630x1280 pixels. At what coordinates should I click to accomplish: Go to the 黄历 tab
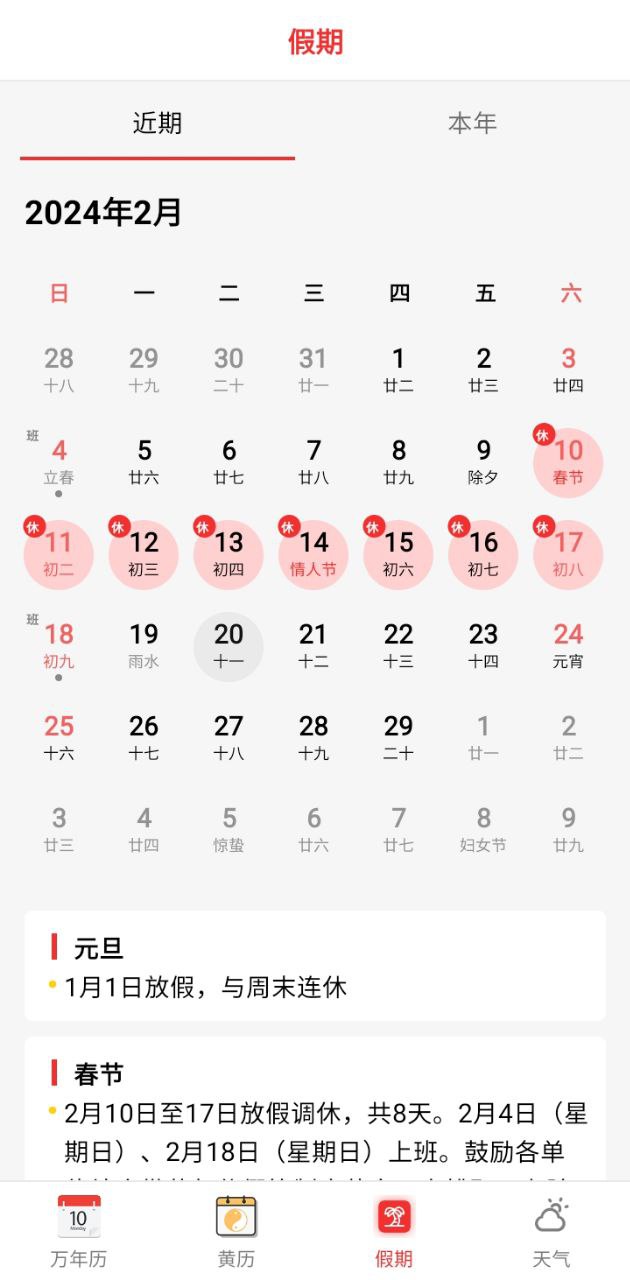click(x=236, y=1231)
